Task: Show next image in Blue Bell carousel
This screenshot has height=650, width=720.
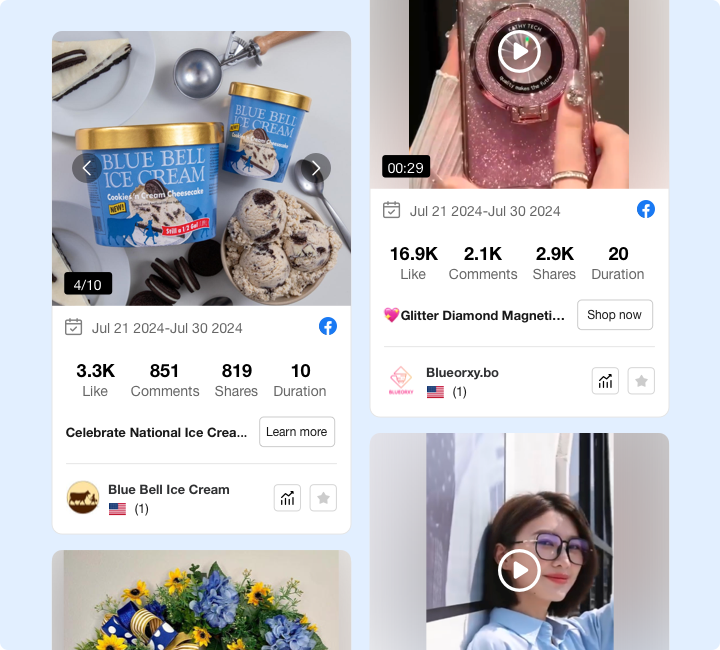Action: (316, 168)
